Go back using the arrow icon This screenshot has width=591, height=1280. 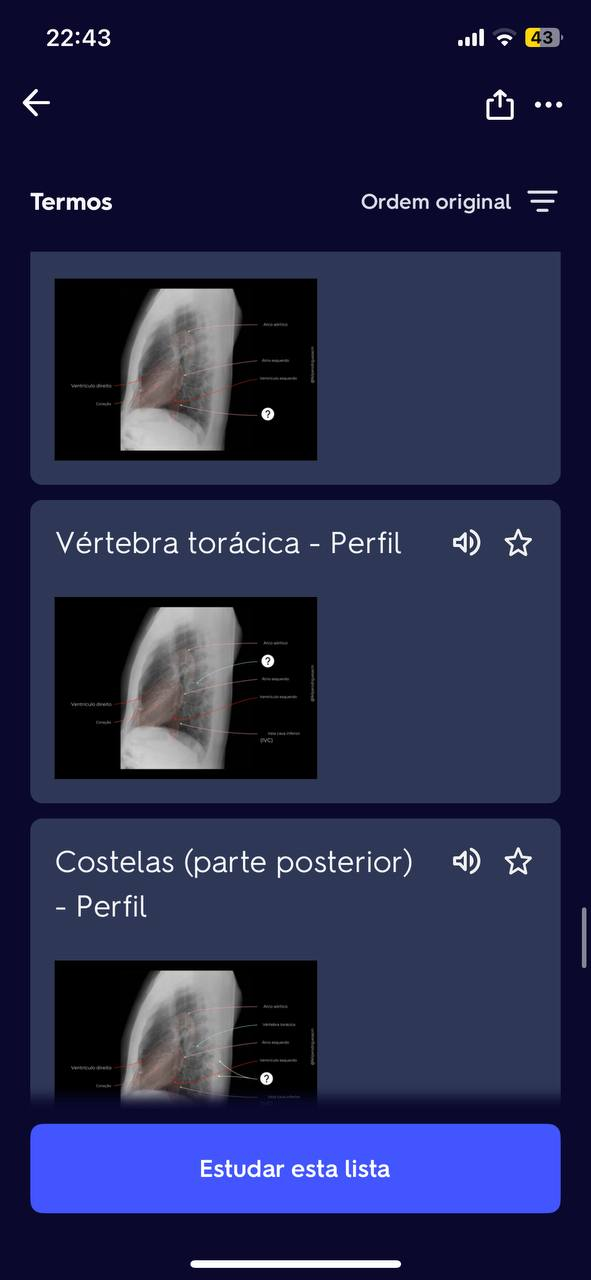pyautogui.click(x=36, y=103)
